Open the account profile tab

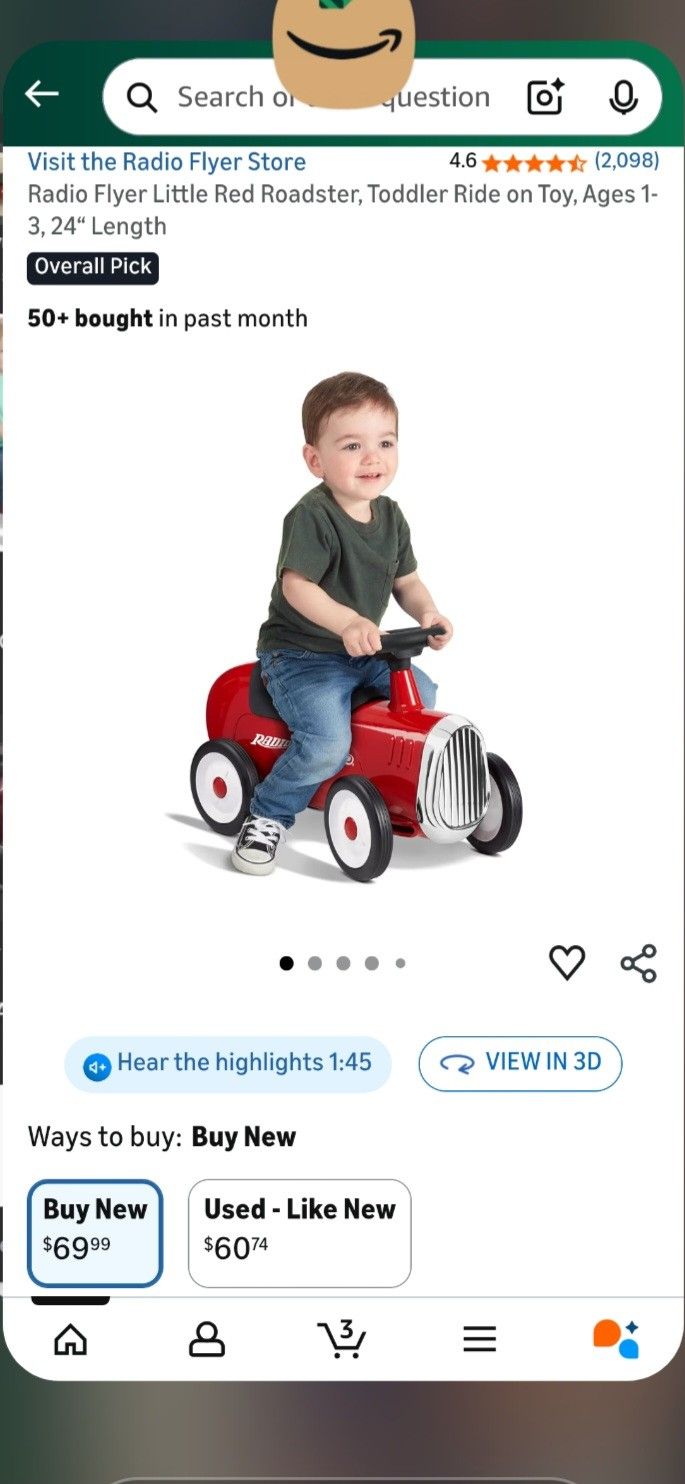(207, 1339)
